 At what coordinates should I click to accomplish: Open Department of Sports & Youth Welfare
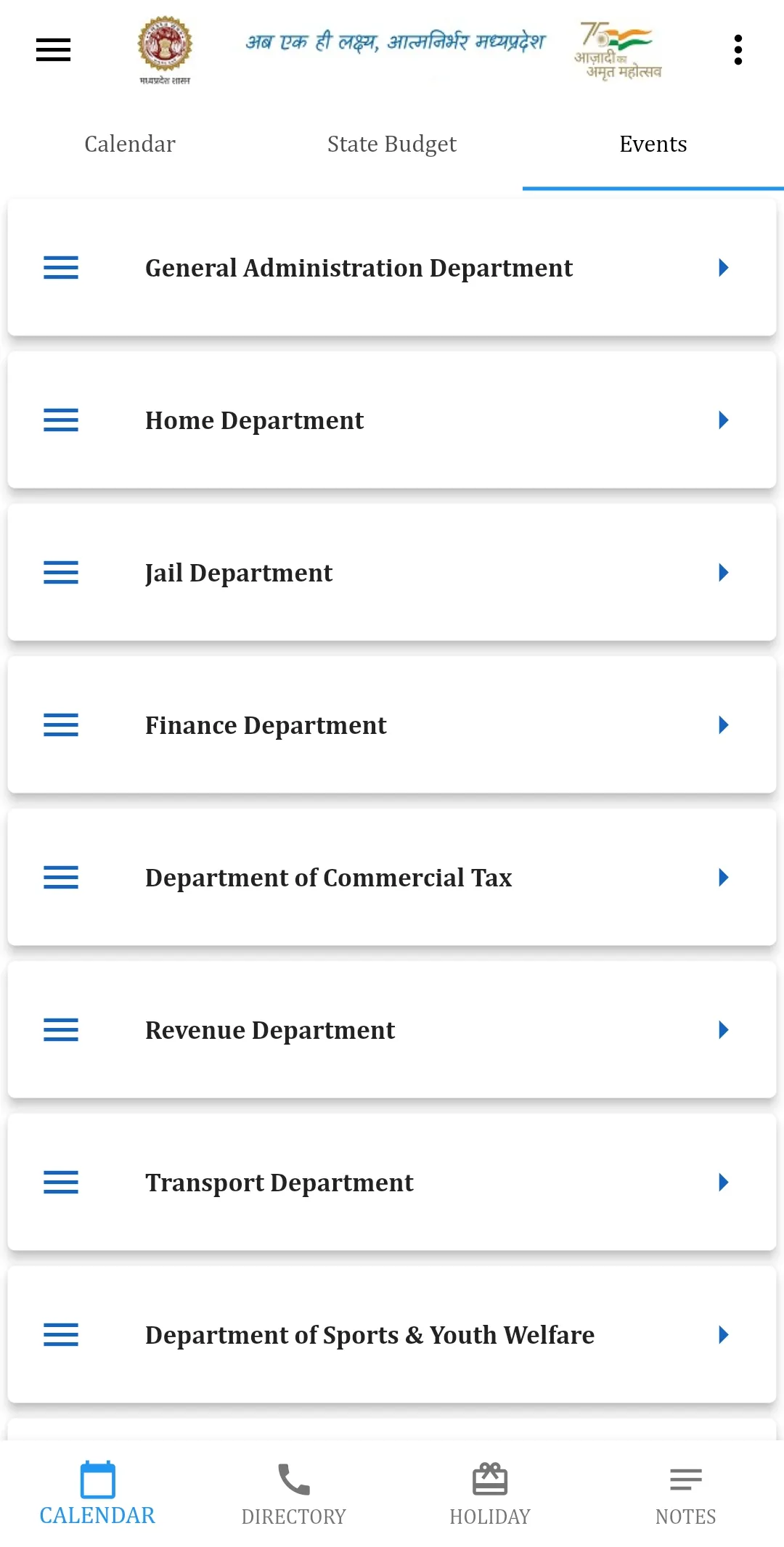pos(392,1335)
